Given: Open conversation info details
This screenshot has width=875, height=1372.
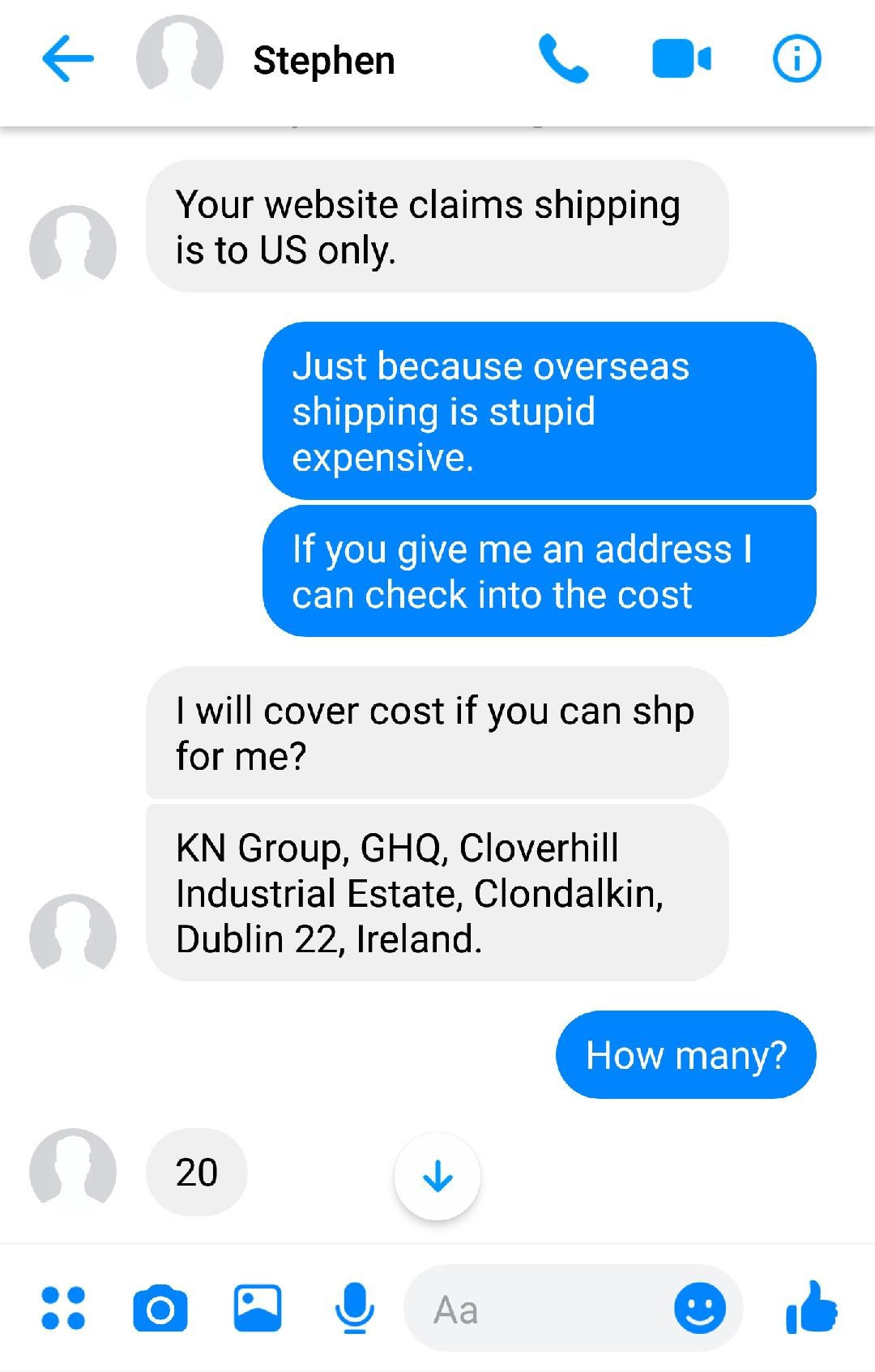Looking at the screenshot, I should coord(797,59).
